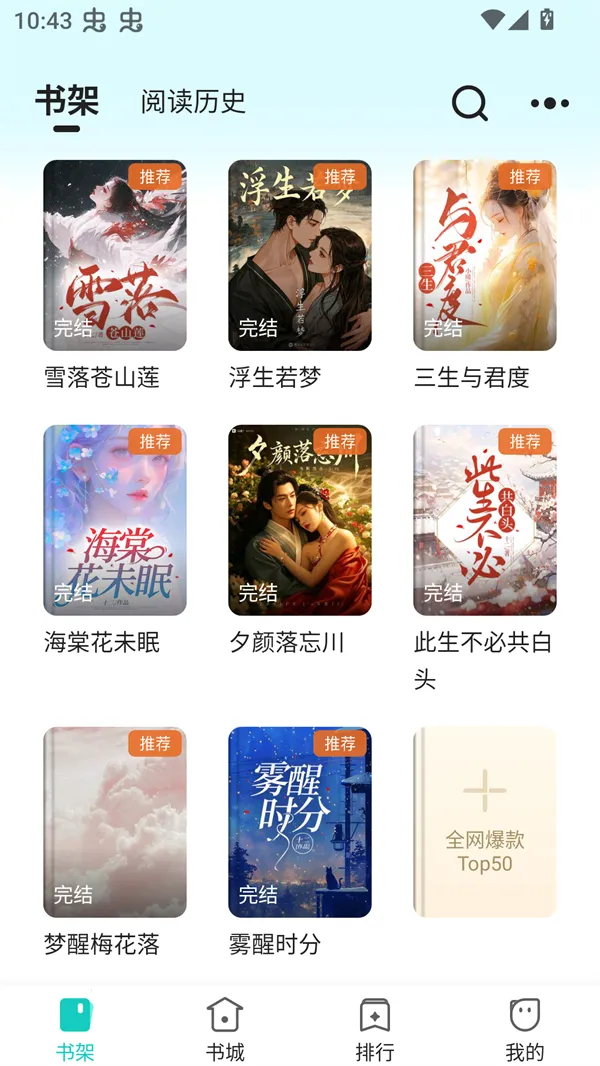
Task: Go to 书城 in bottom navigation
Action: tap(225, 1028)
